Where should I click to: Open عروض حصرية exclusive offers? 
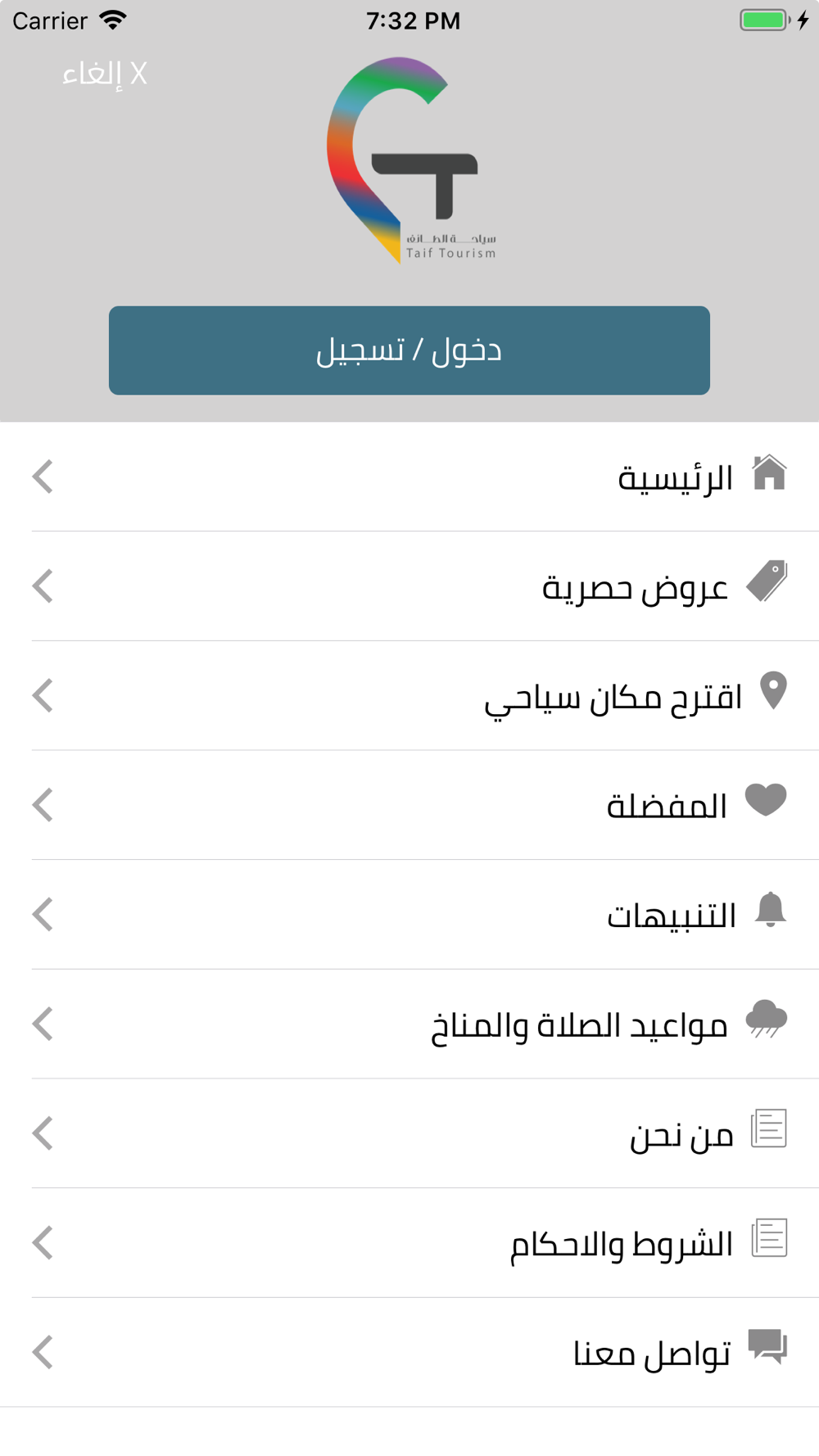point(409,586)
